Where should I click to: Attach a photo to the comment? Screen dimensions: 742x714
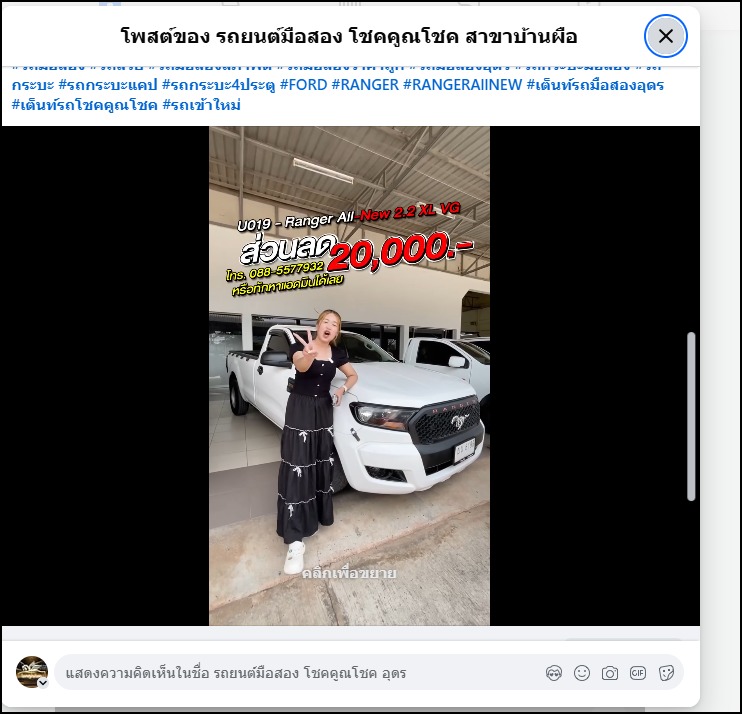[x=610, y=673]
